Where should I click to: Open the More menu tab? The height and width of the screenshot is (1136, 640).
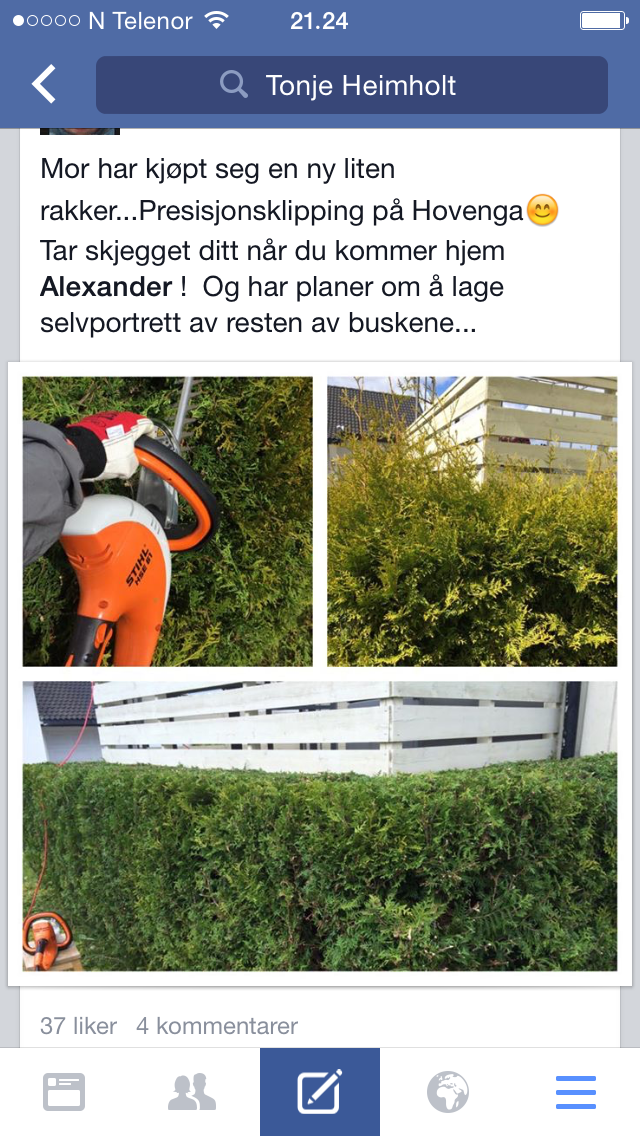[576, 1092]
